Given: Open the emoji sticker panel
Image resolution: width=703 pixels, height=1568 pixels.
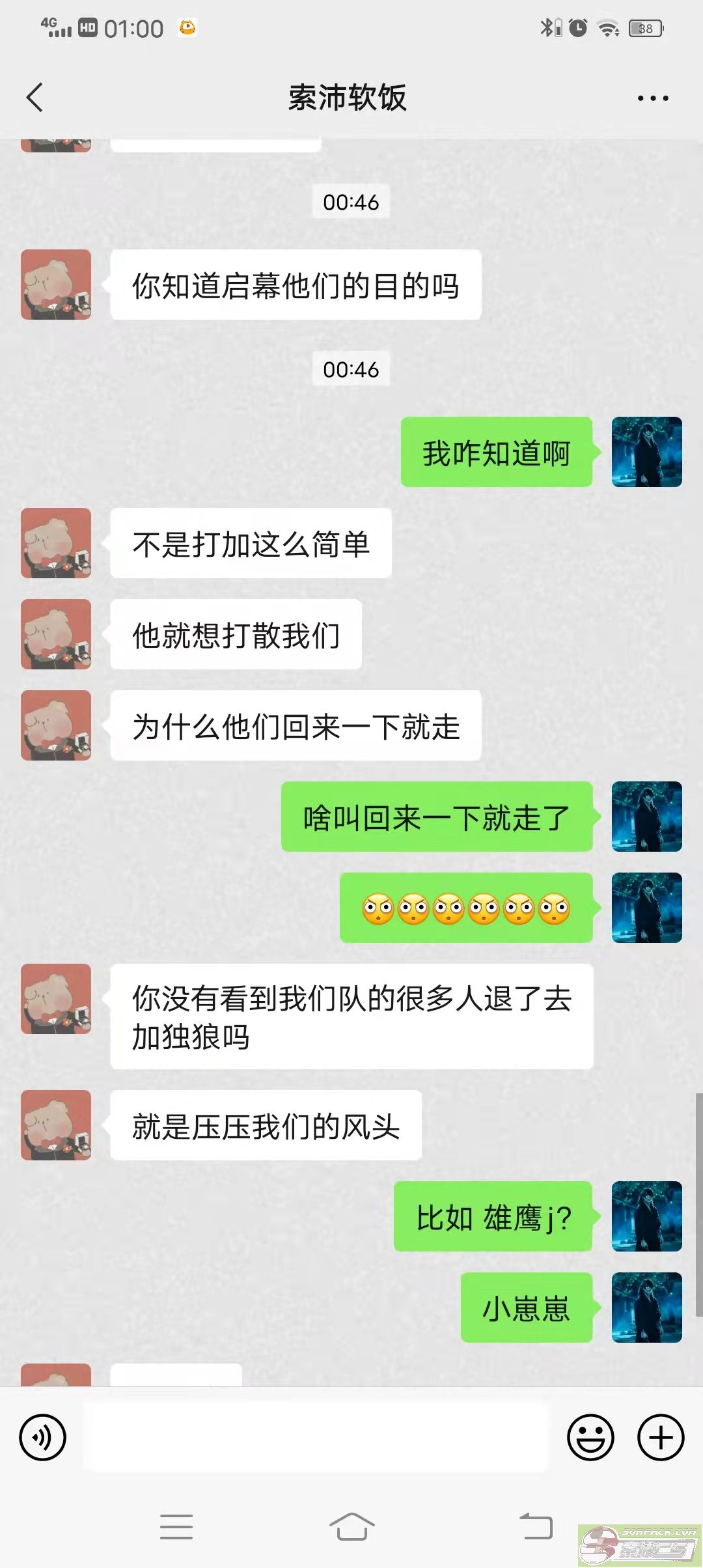Looking at the screenshot, I should pos(590,1437).
